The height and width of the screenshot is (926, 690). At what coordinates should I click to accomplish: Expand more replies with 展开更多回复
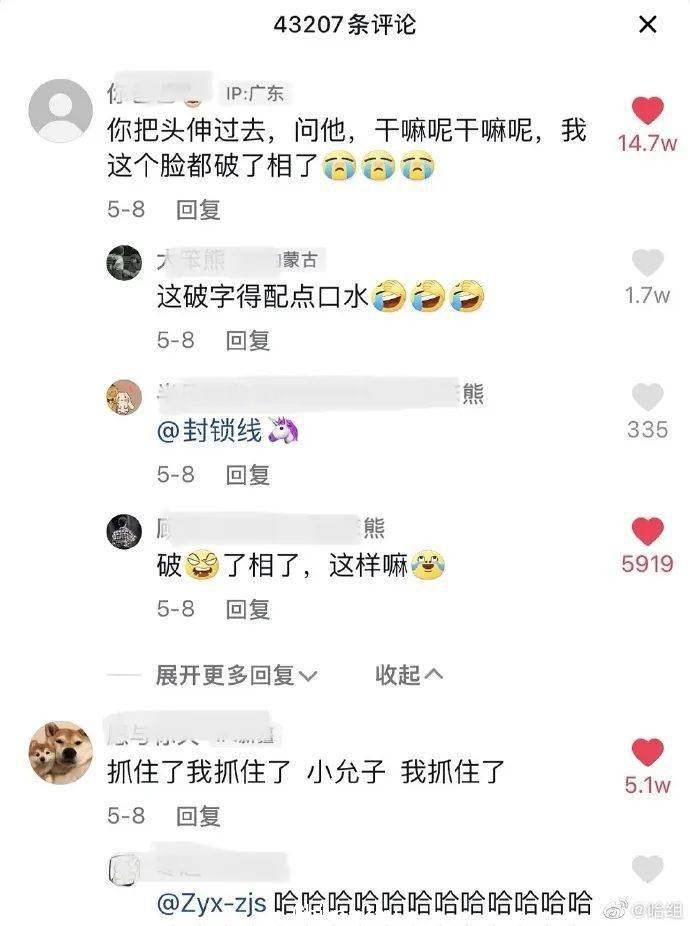point(236,676)
